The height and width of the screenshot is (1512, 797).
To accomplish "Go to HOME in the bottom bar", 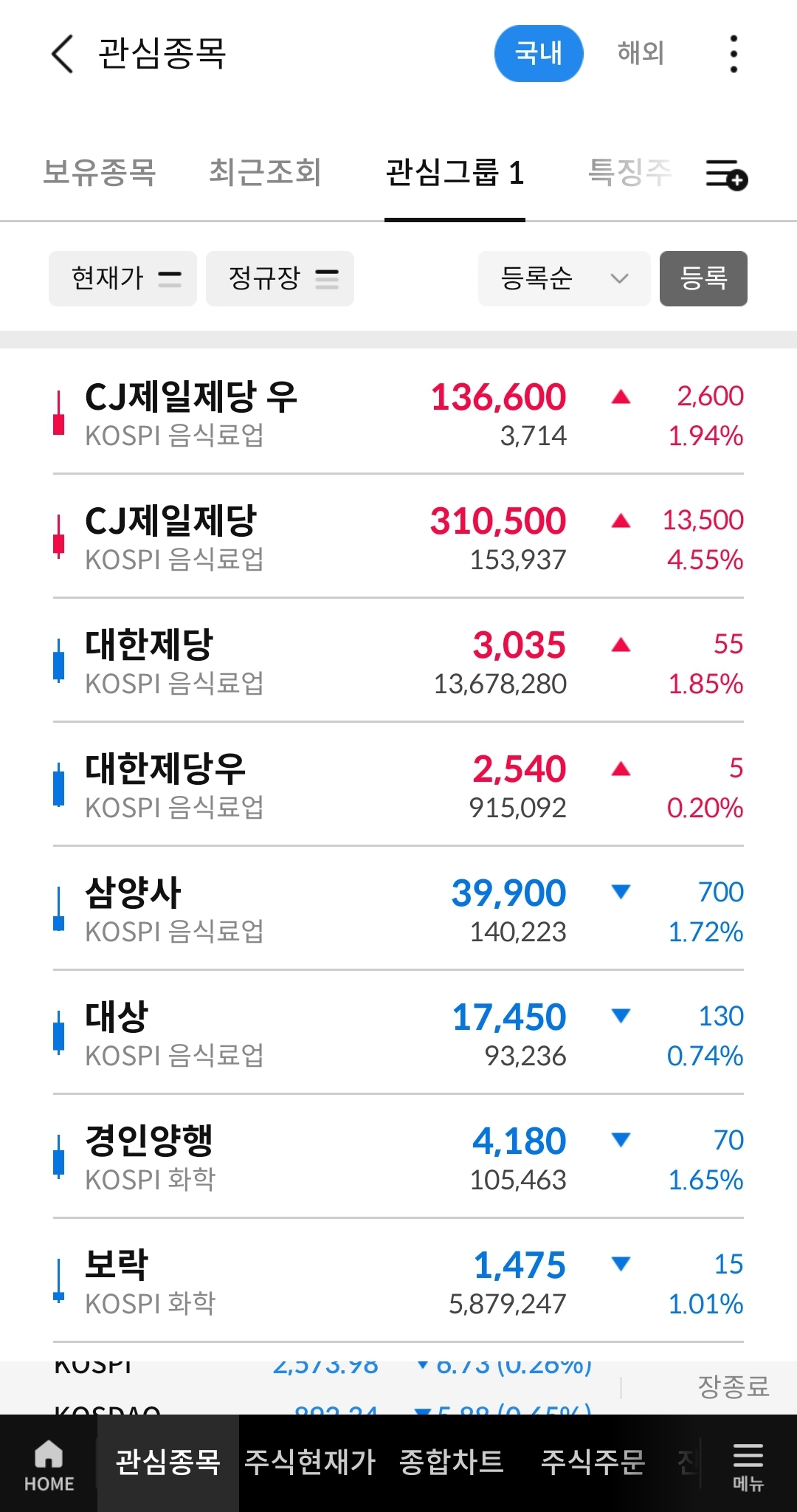I will [x=49, y=1465].
